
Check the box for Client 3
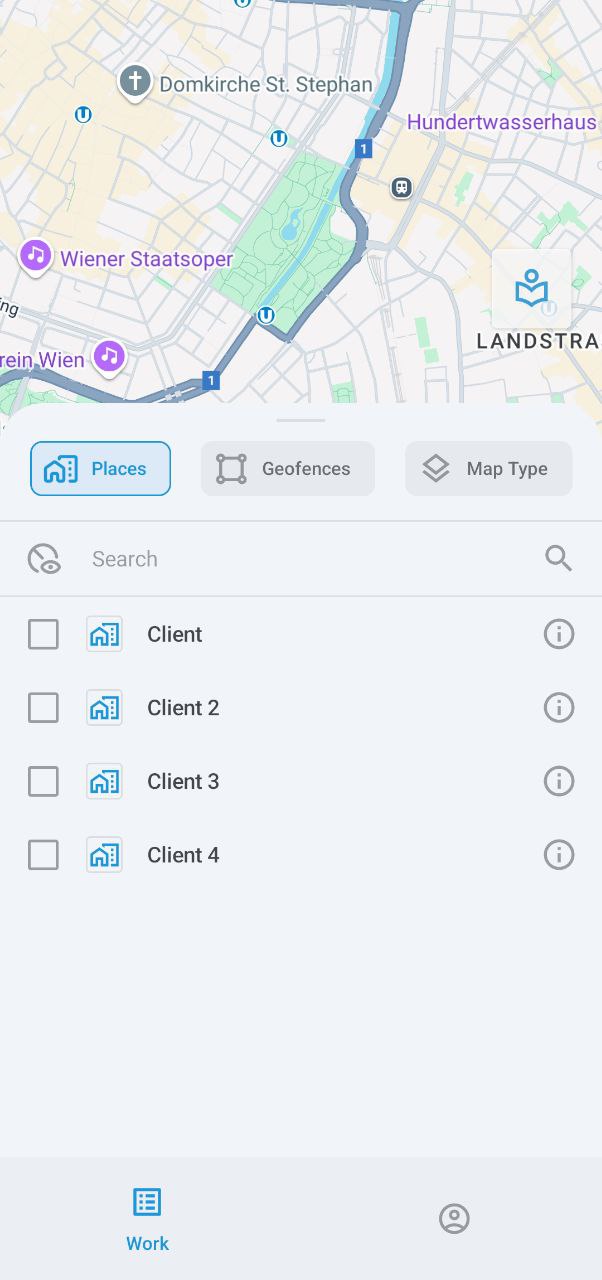(43, 781)
